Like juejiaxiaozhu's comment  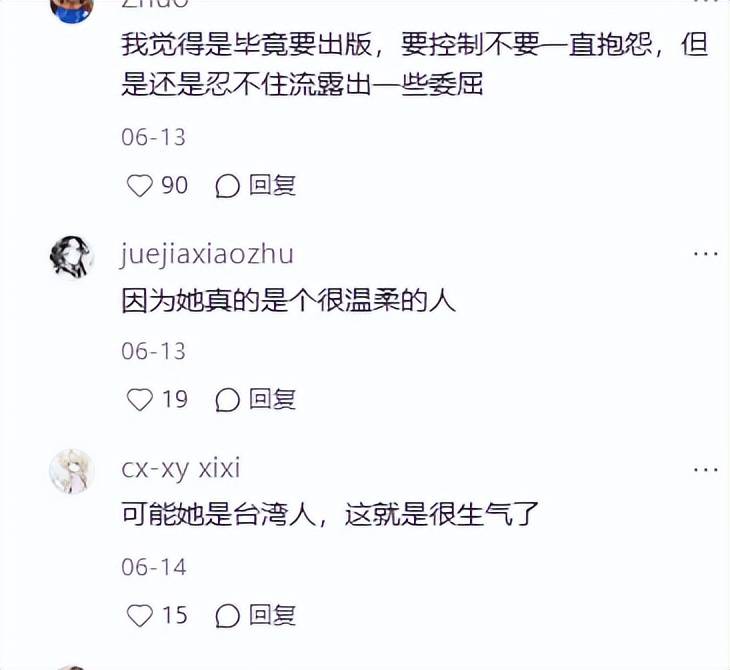tap(140, 400)
